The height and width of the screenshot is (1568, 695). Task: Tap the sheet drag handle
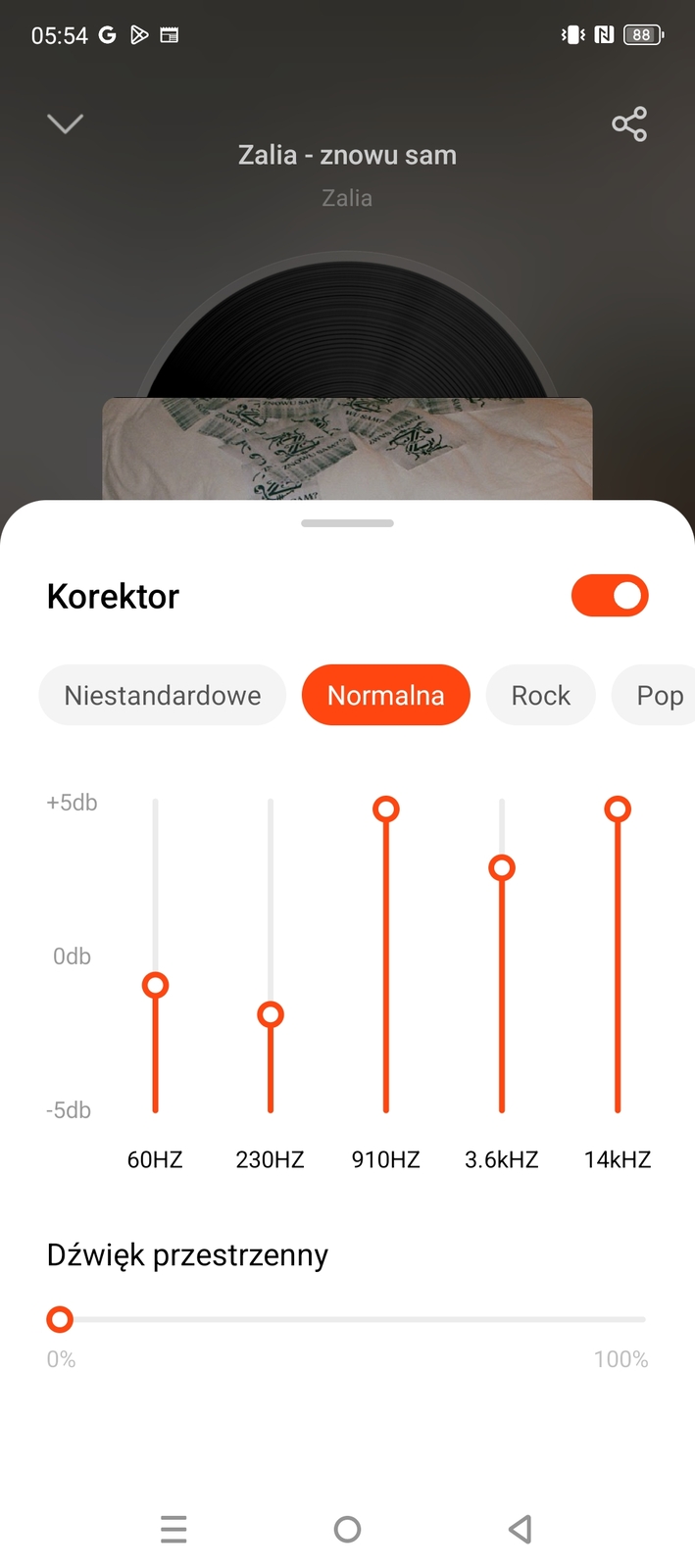(x=347, y=523)
